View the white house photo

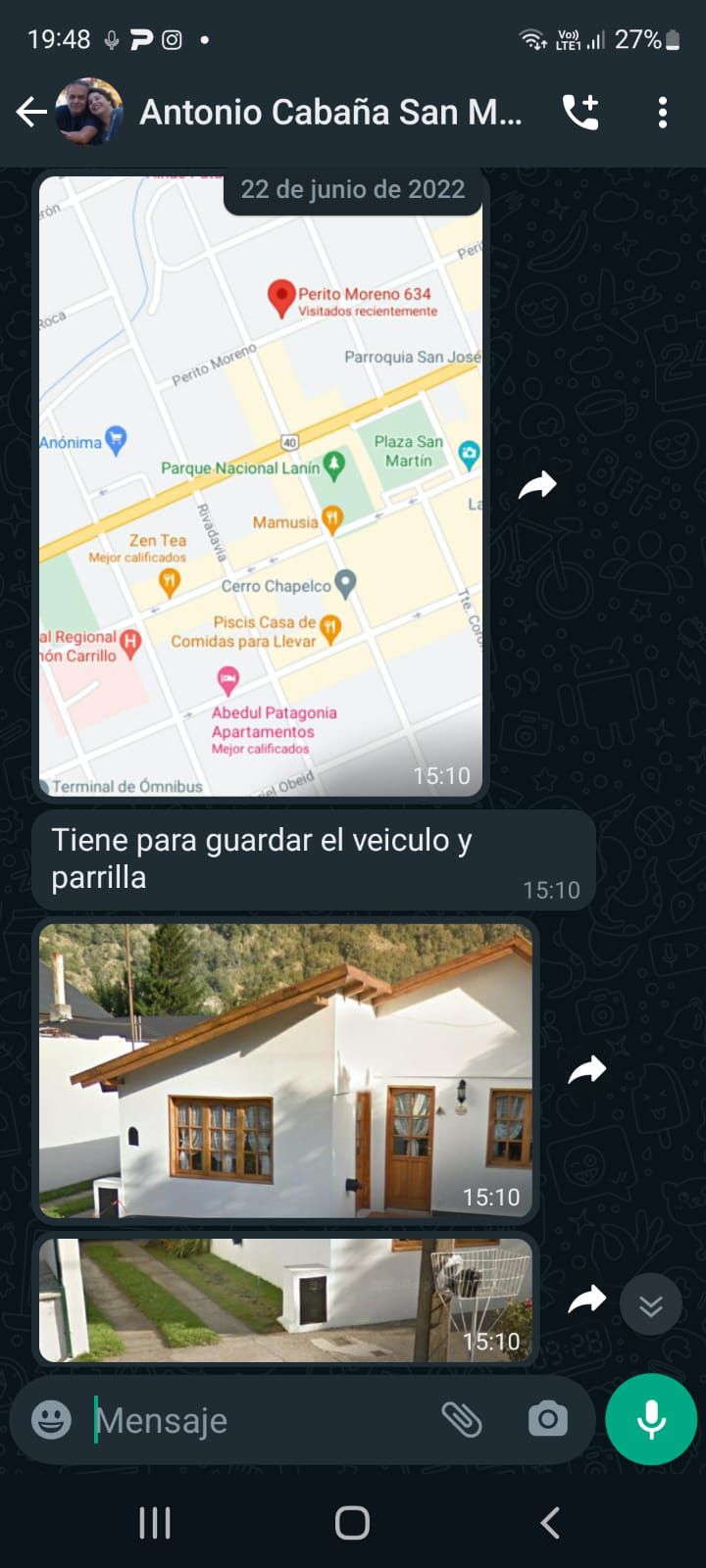pos(285,1070)
